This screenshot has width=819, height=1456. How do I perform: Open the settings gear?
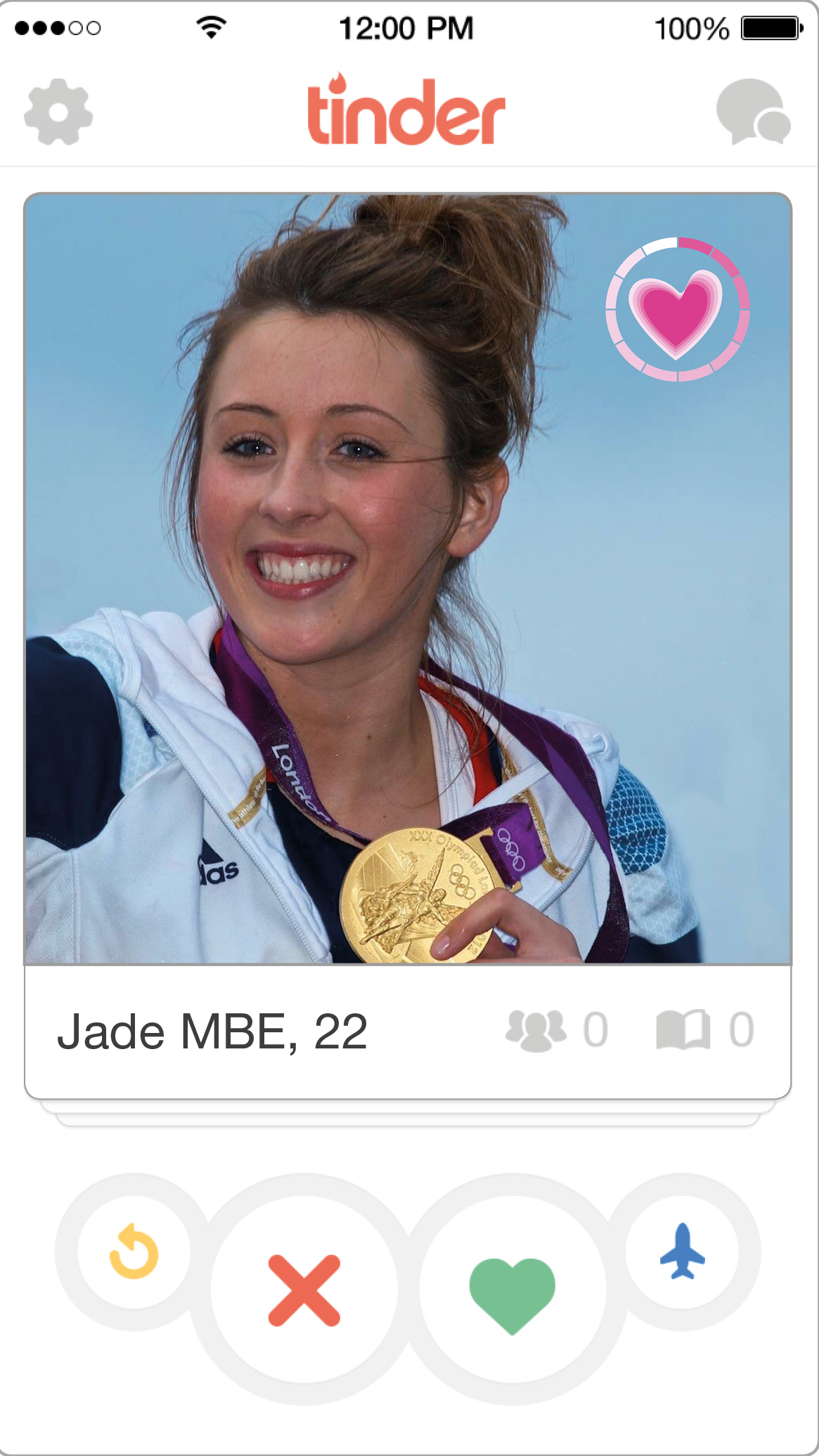click(x=58, y=112)
